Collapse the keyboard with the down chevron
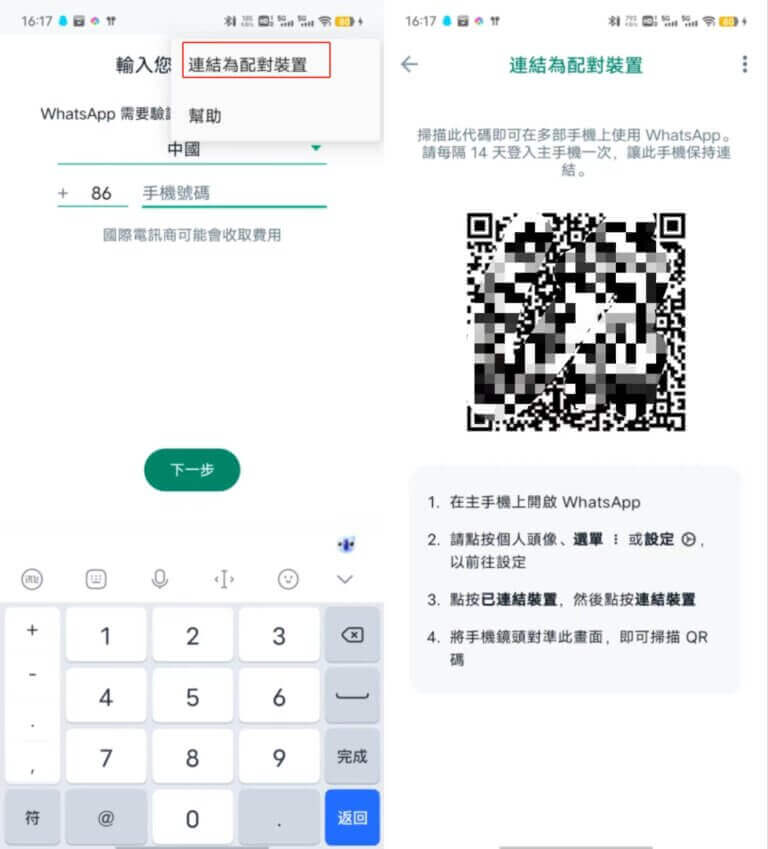 click(345, 578)
